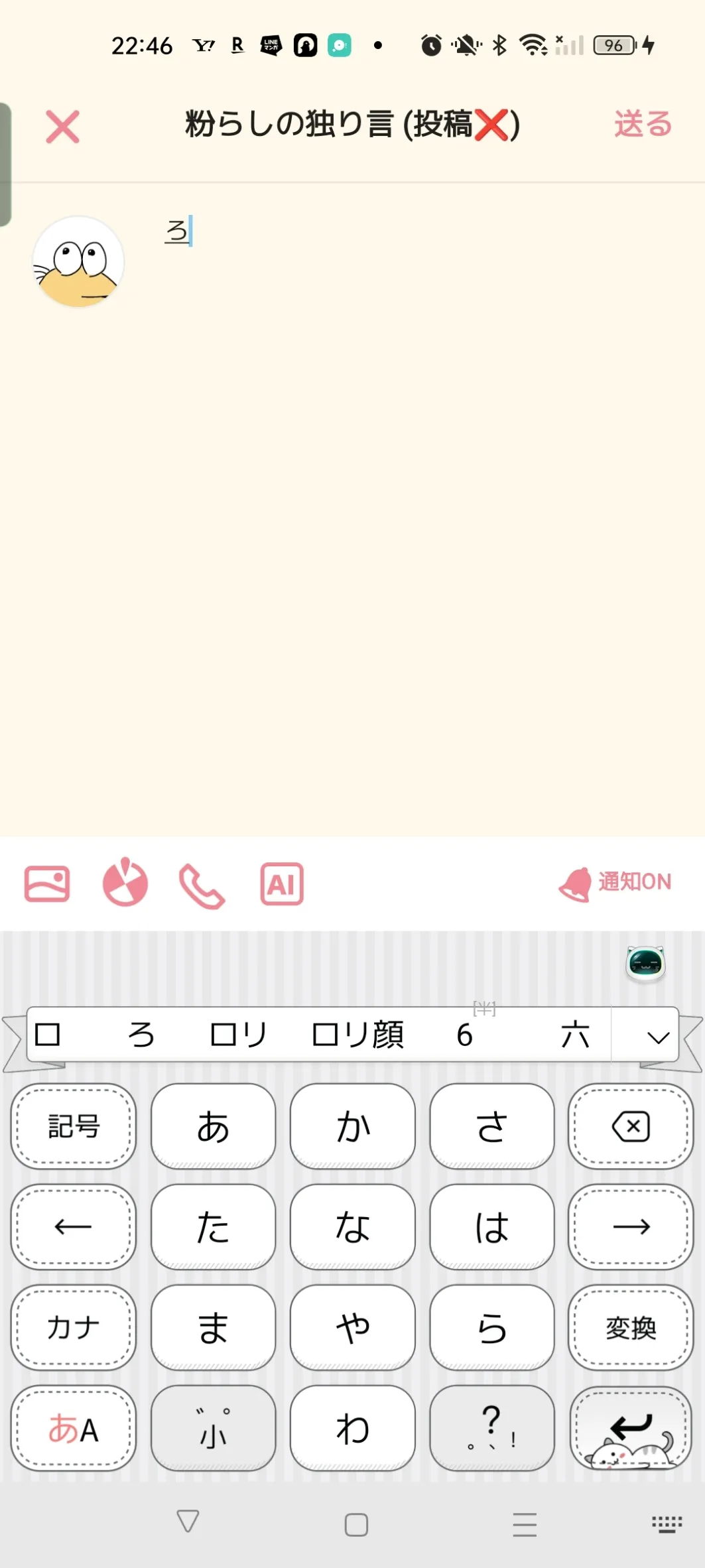Open the AI tool icon
Screen dimensions: 705x1568
point(282,883)
